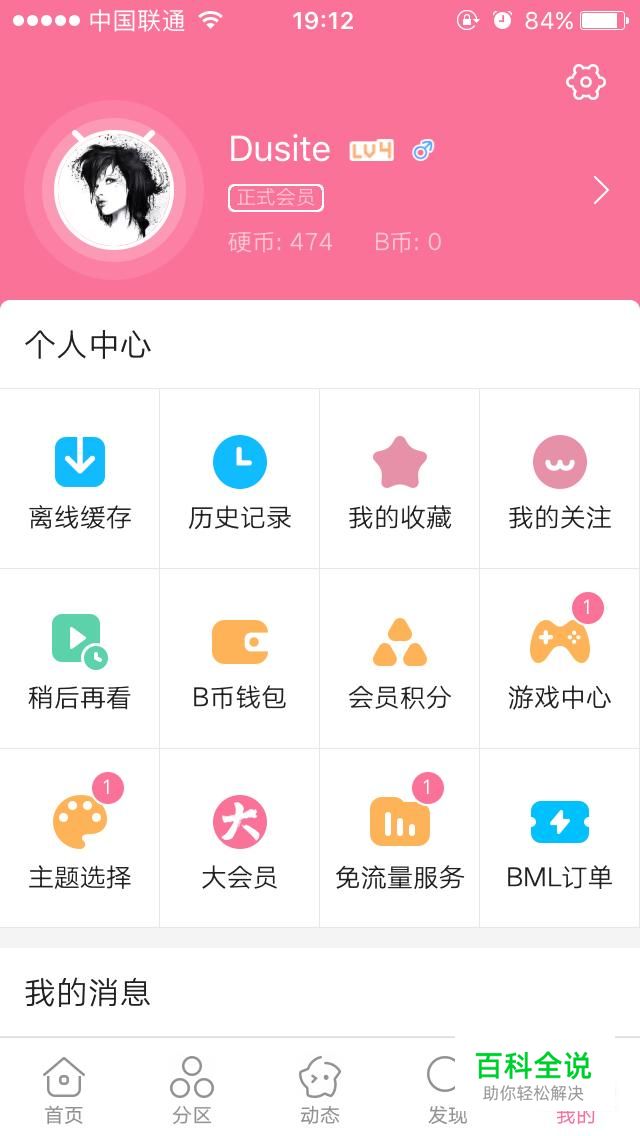
Task: Open profile details via right chevron
Action: [600, 190]
